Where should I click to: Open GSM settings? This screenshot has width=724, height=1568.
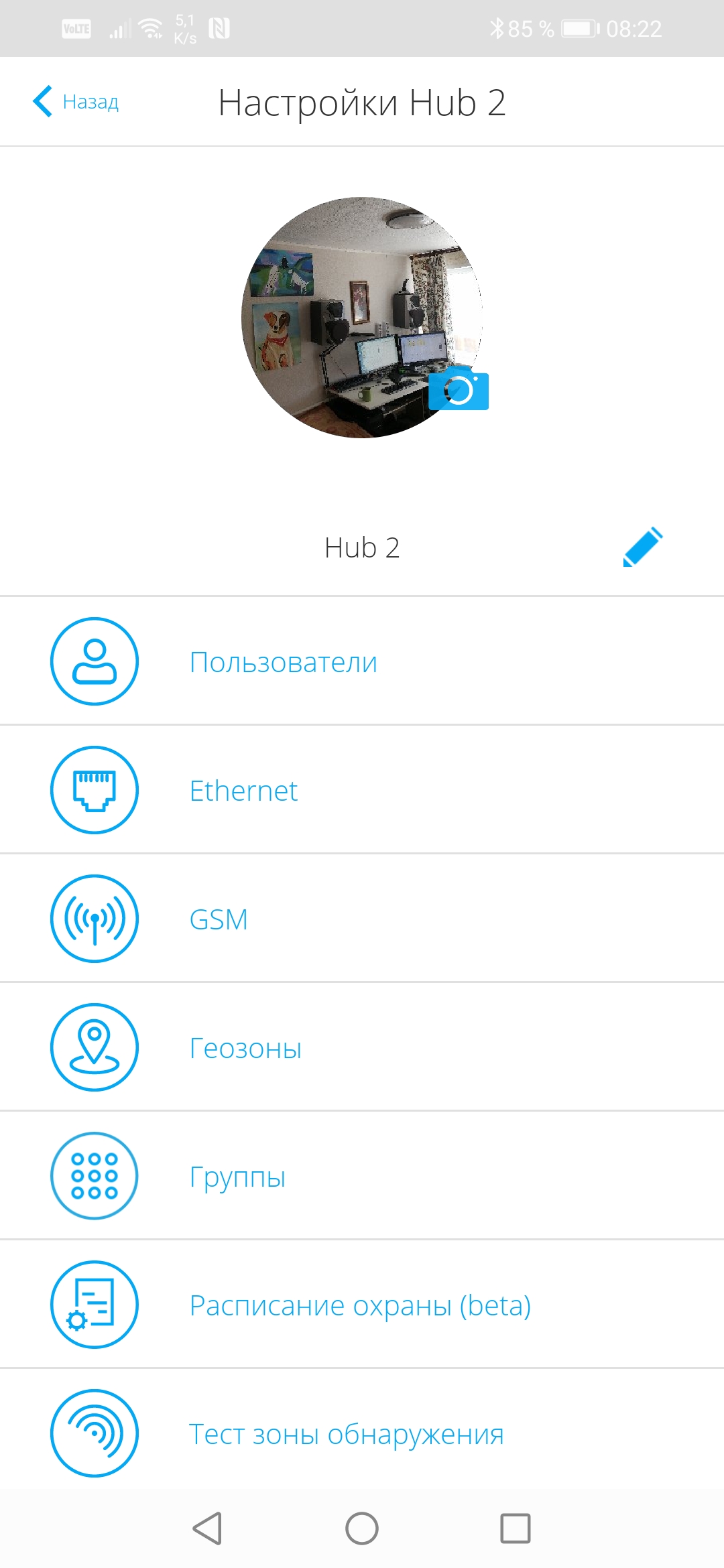point(219,919)
